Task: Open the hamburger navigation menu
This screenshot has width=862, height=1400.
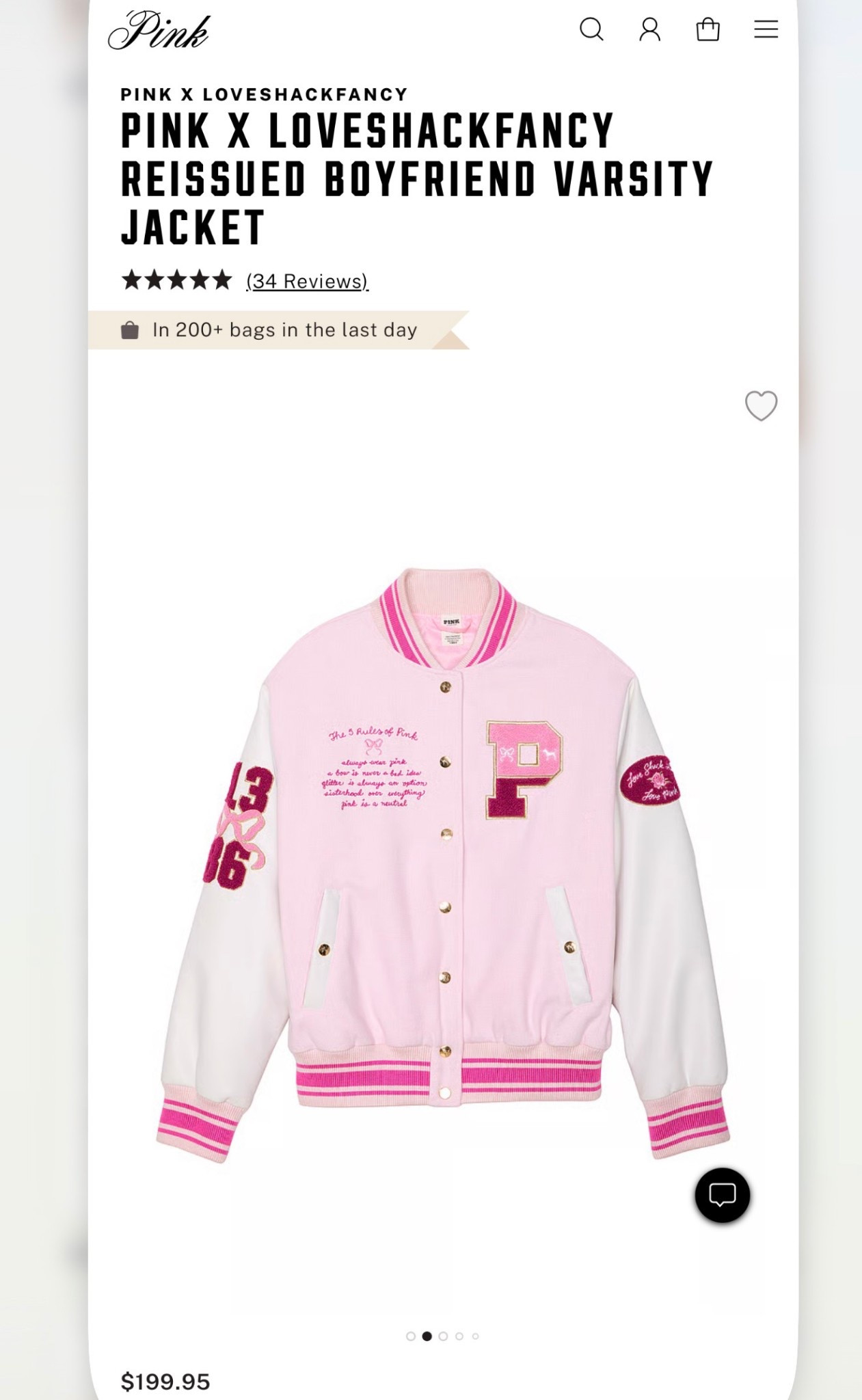Action: point(766,30)
